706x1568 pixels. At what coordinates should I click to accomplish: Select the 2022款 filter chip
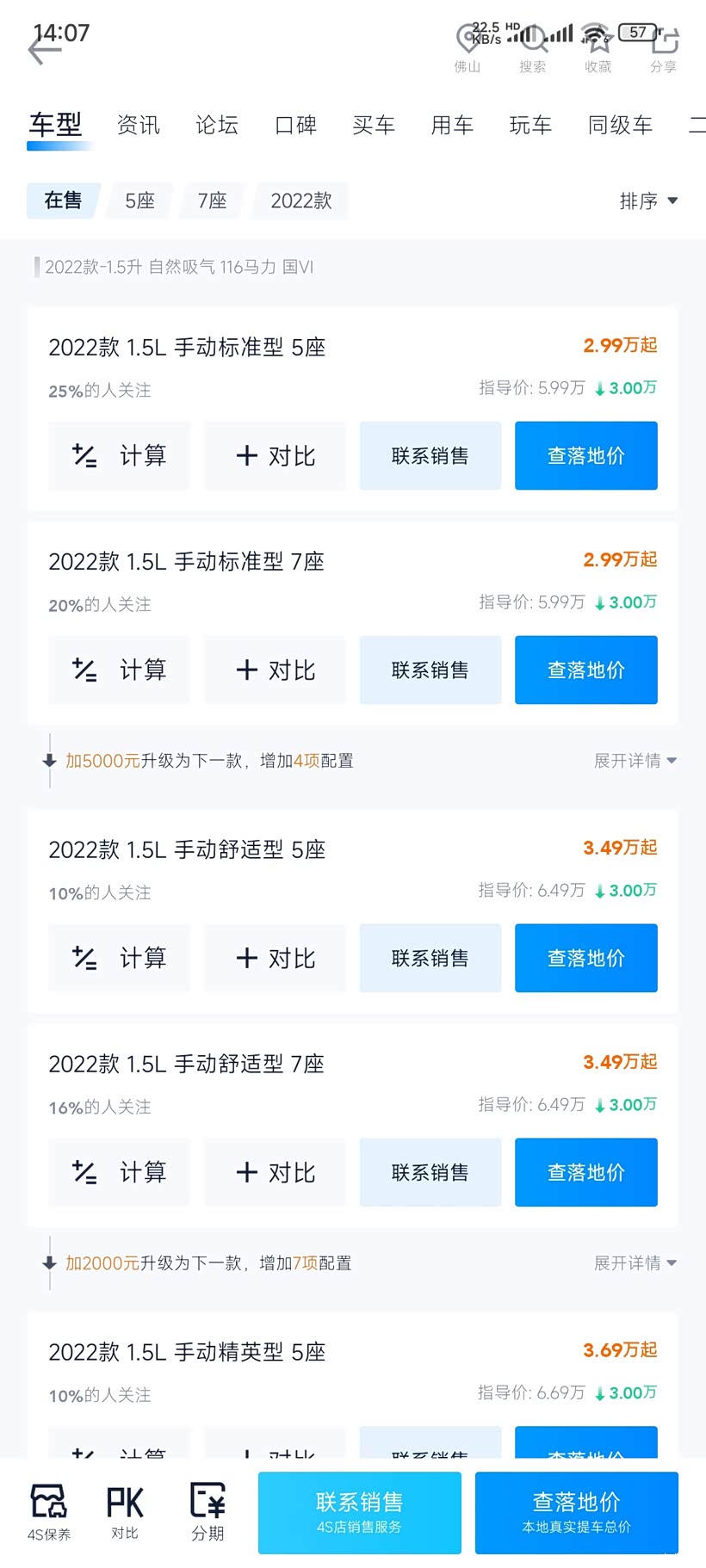[300, 201]
